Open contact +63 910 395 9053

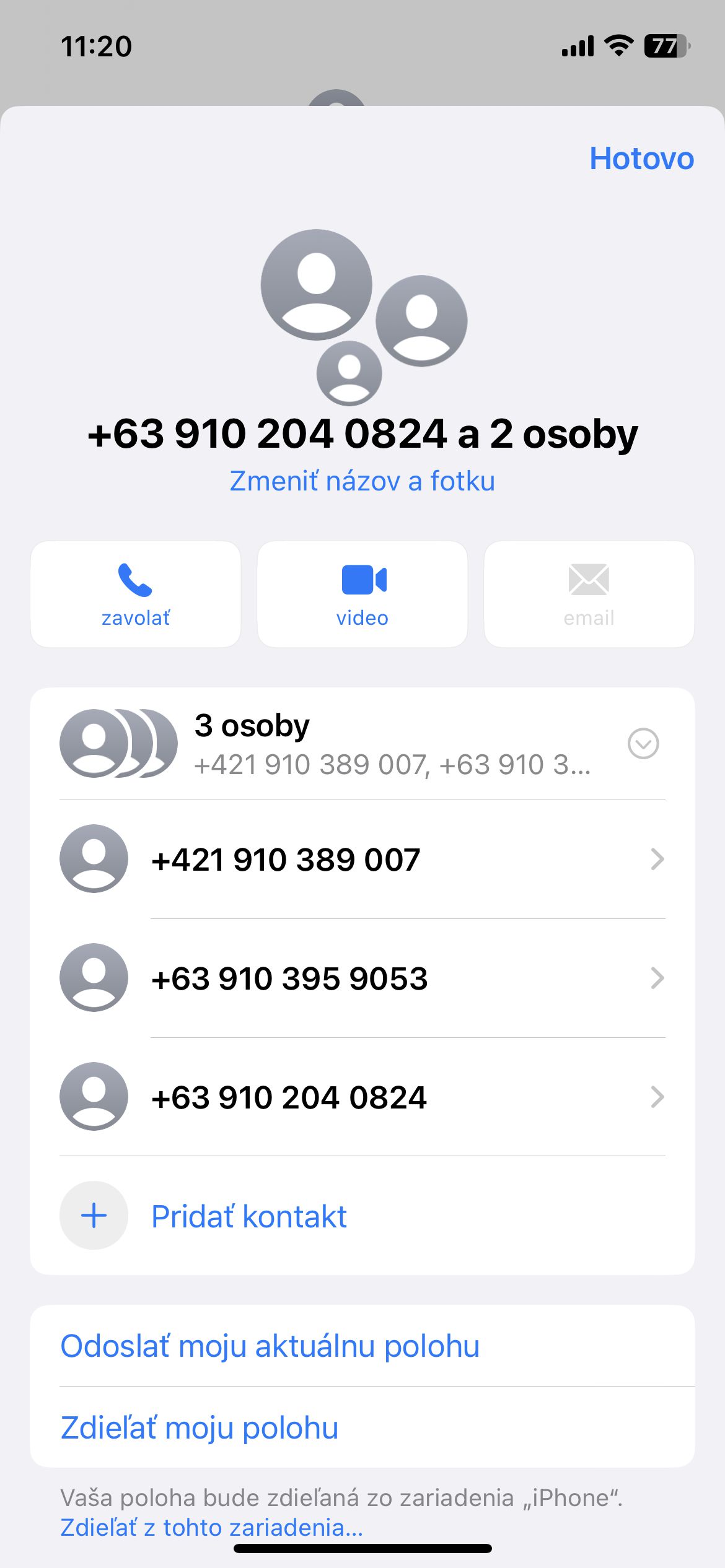(x=362, y=978)
